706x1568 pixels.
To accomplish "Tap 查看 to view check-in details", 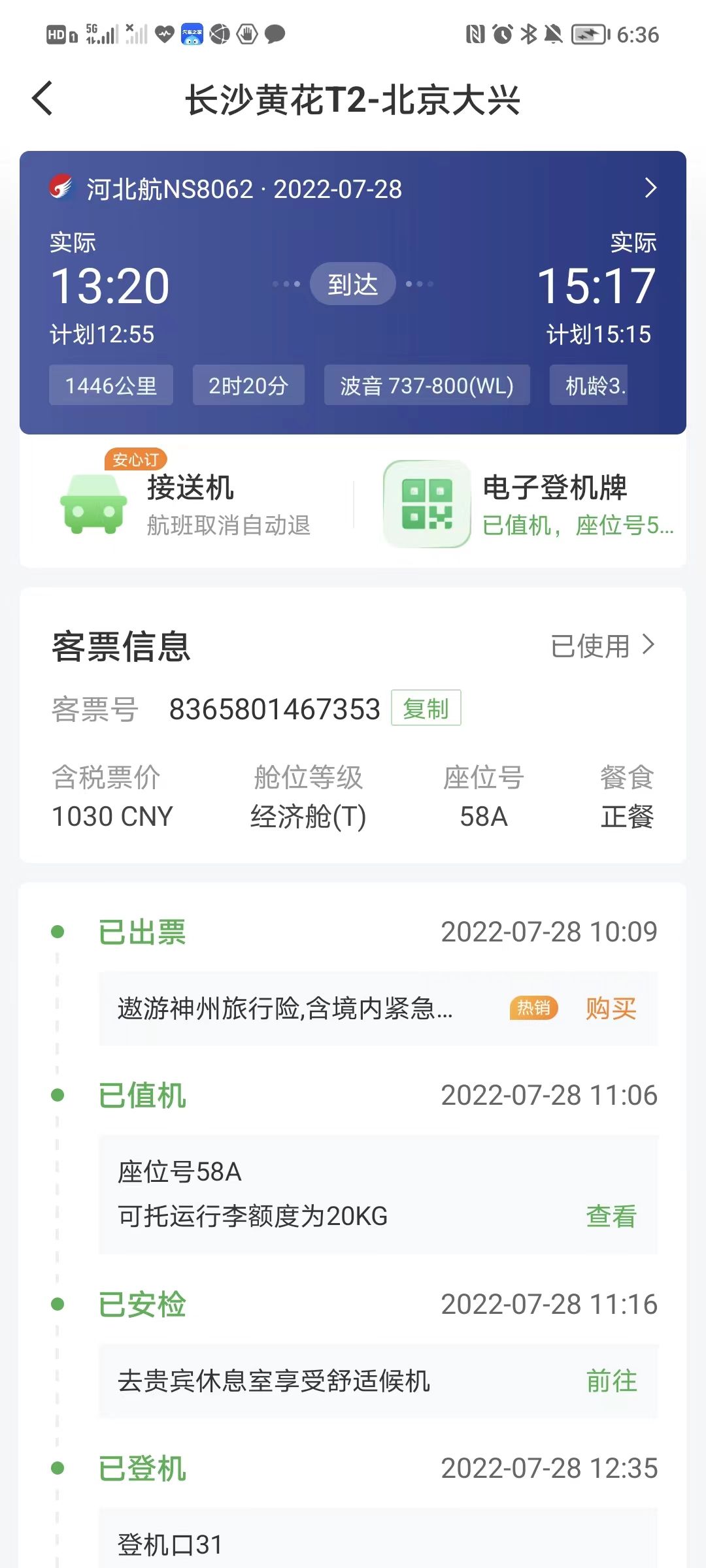I will tap(611, 1217).
